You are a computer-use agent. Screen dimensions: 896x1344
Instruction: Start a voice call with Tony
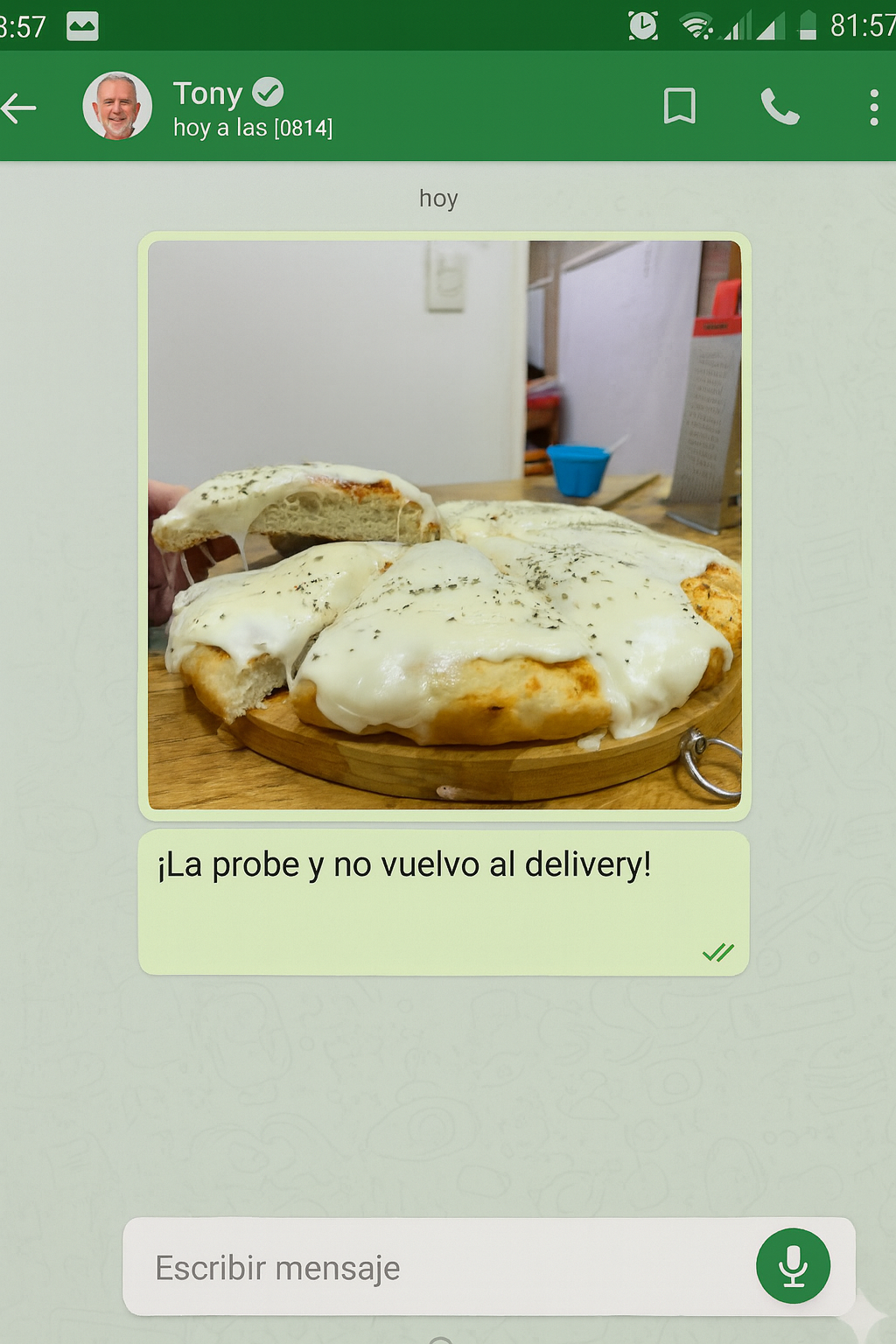(x=780, y=107)
